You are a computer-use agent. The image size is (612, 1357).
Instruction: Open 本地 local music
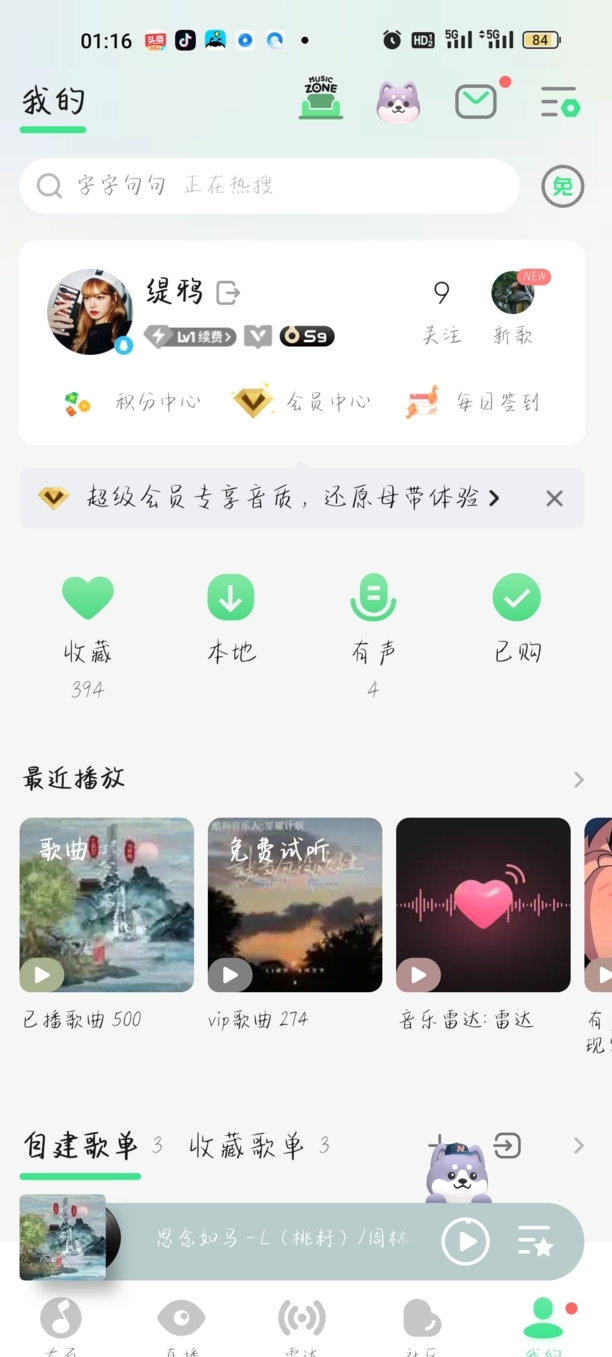[x=231, y=622]
